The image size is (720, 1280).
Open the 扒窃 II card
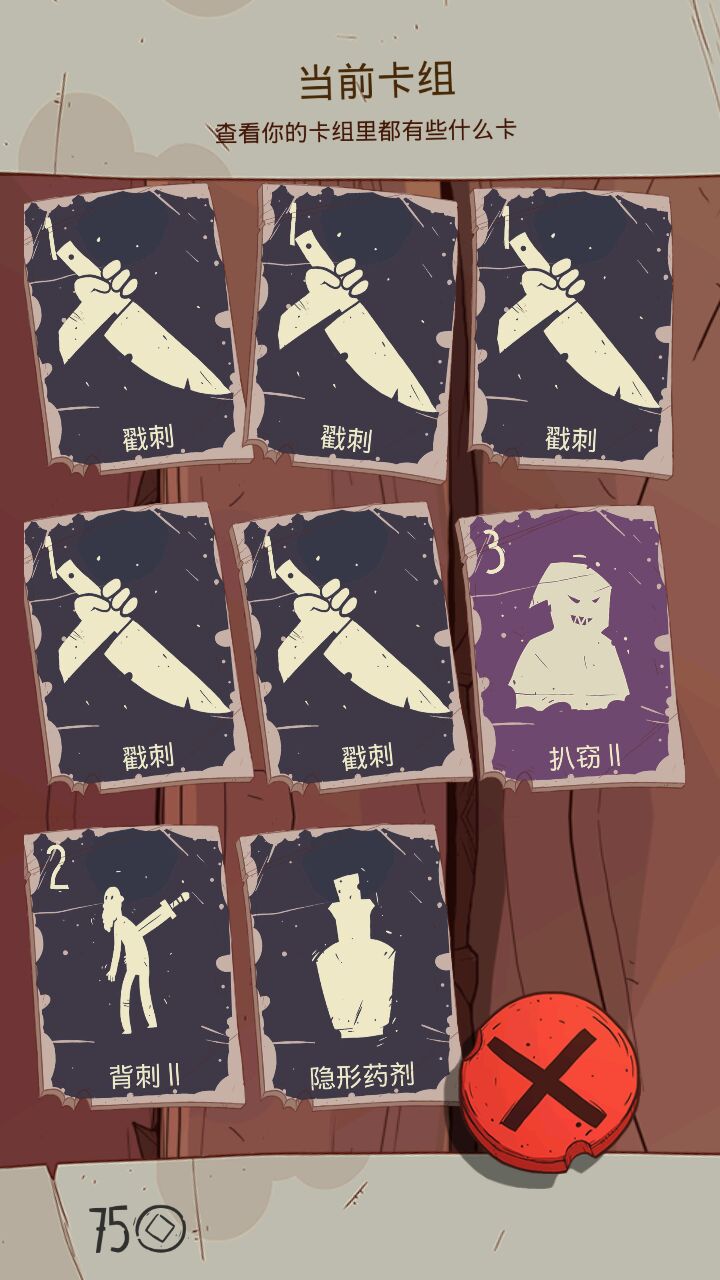(572, 646)
